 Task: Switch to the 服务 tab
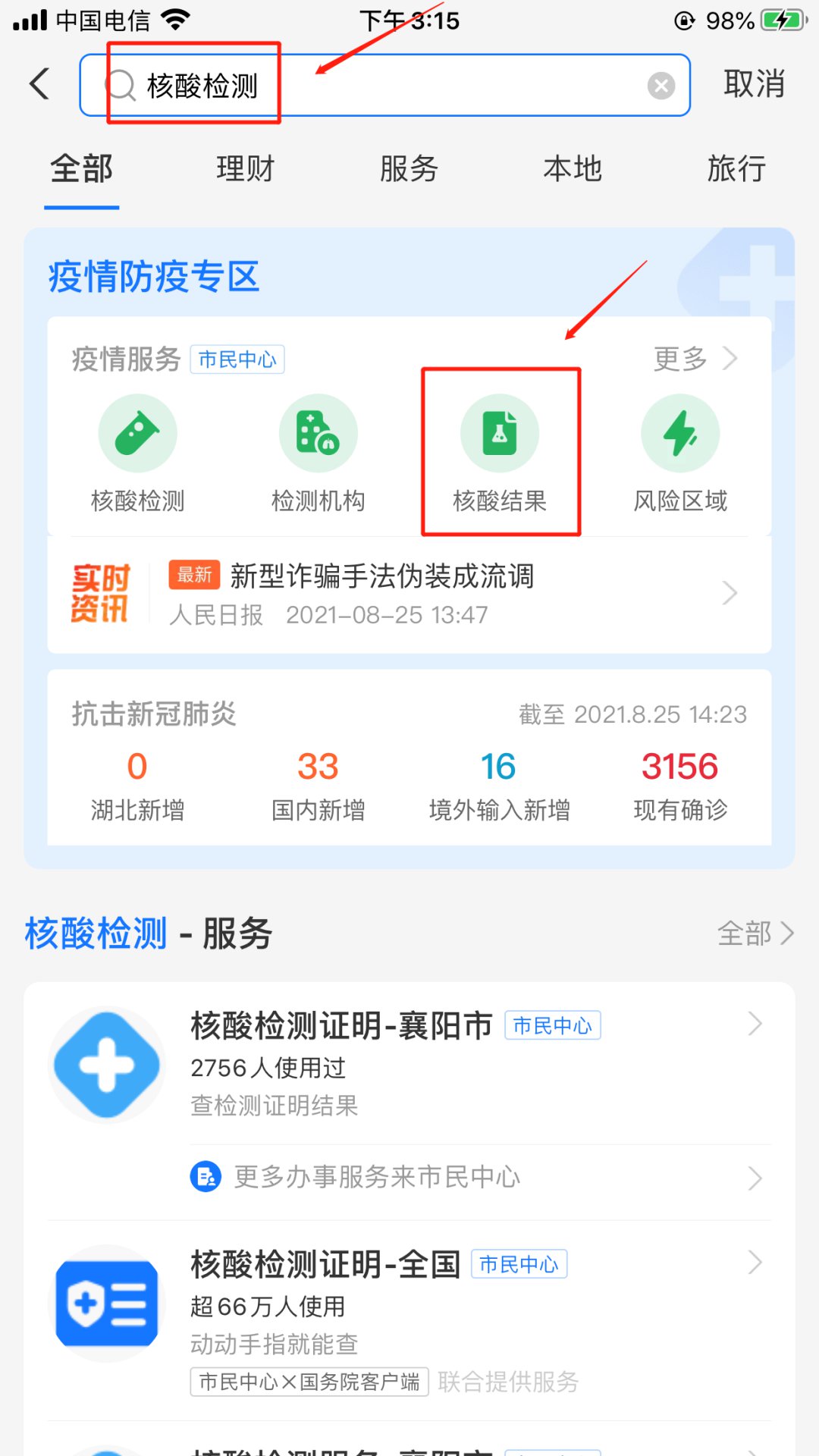[409, 169]
